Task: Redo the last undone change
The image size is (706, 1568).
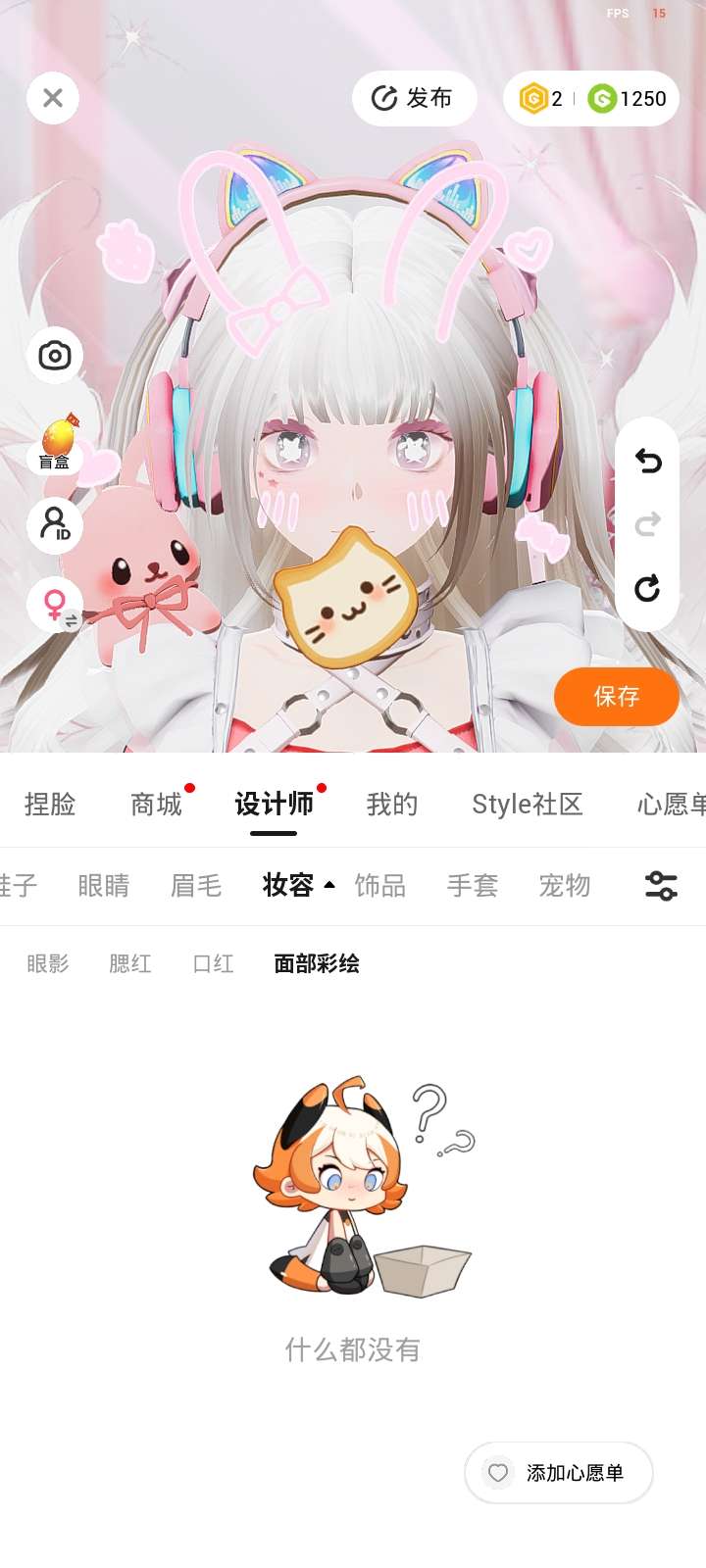Action: pyautogui.click(x=647, y=525)
